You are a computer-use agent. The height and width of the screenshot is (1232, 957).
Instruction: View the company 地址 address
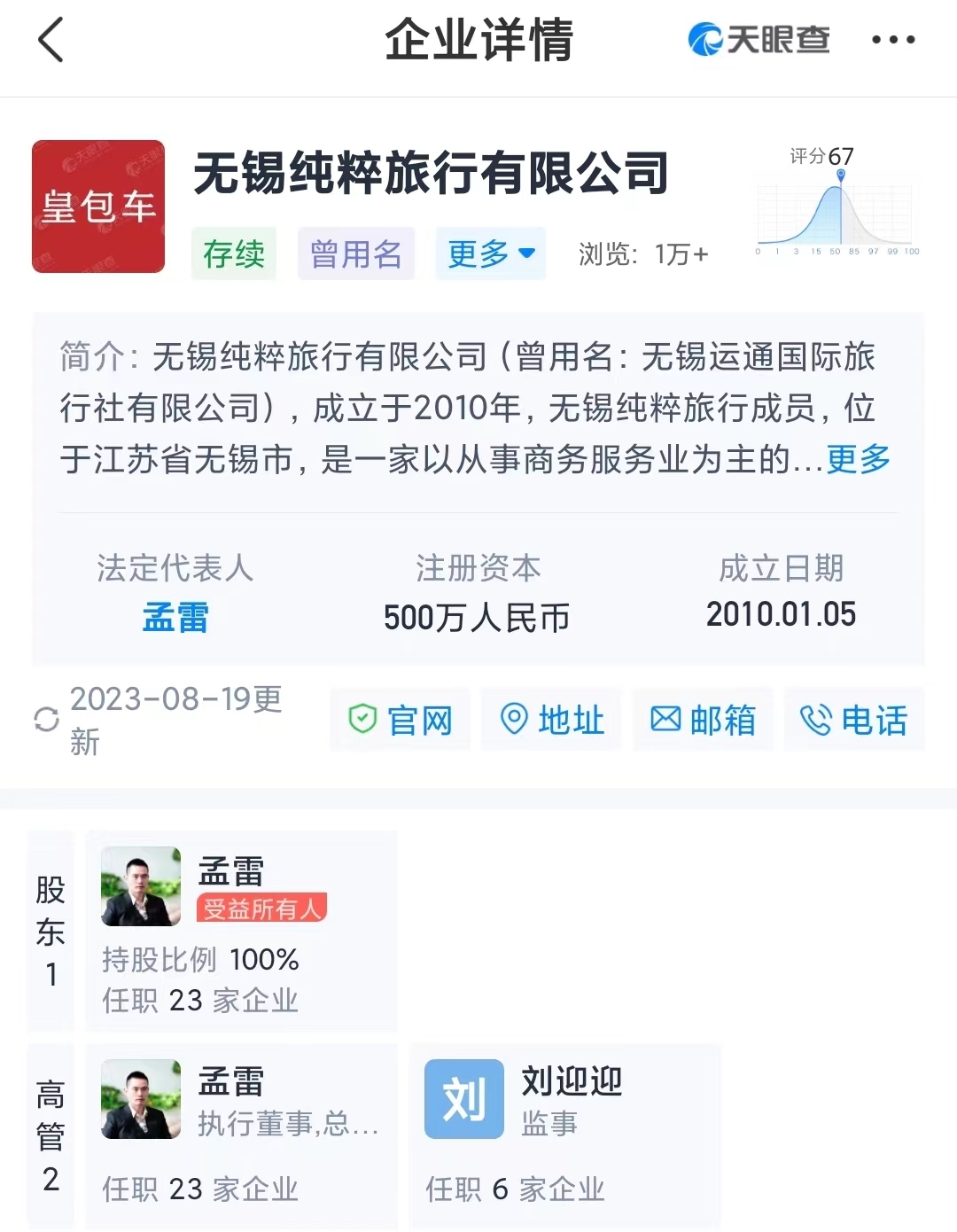[x=552, y=720]
